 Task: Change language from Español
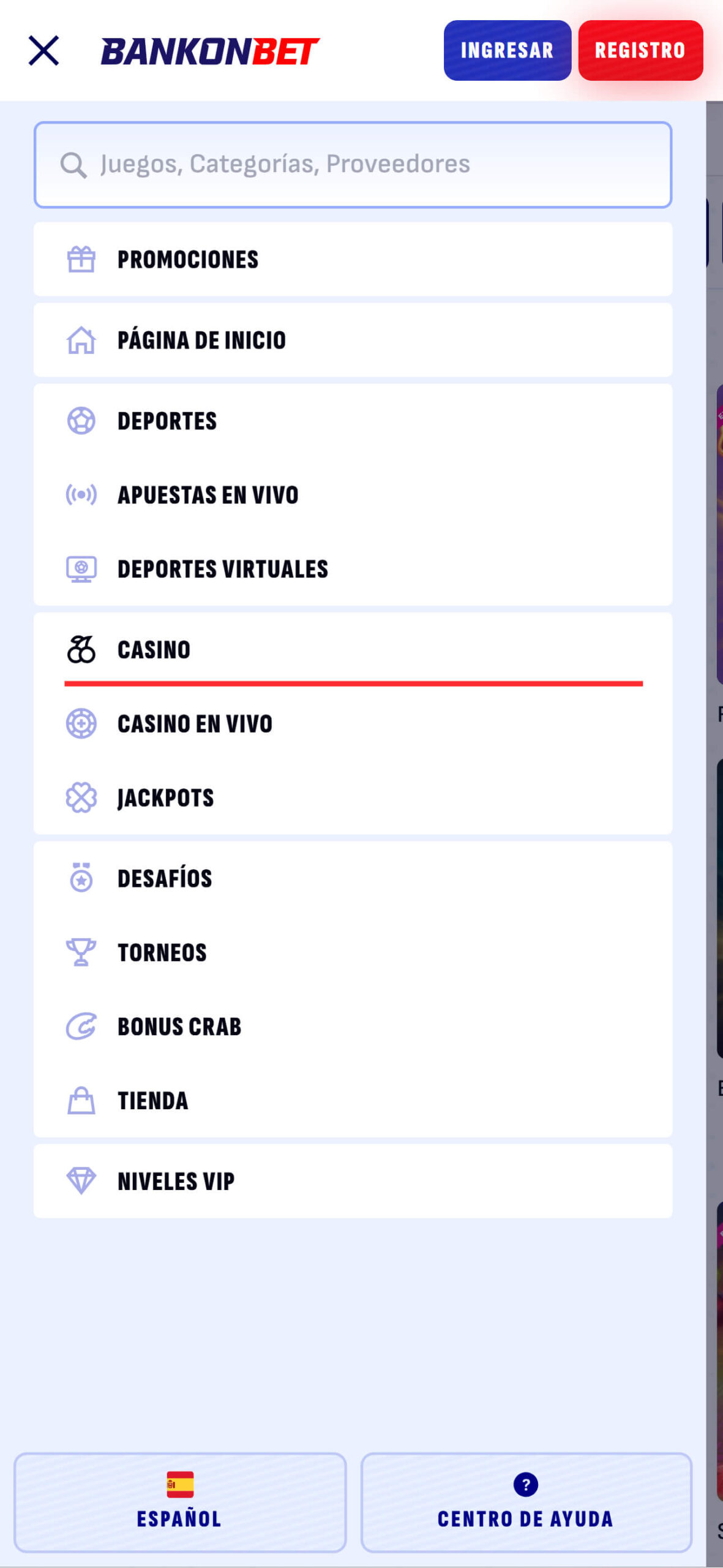(x=179, y=1502)
